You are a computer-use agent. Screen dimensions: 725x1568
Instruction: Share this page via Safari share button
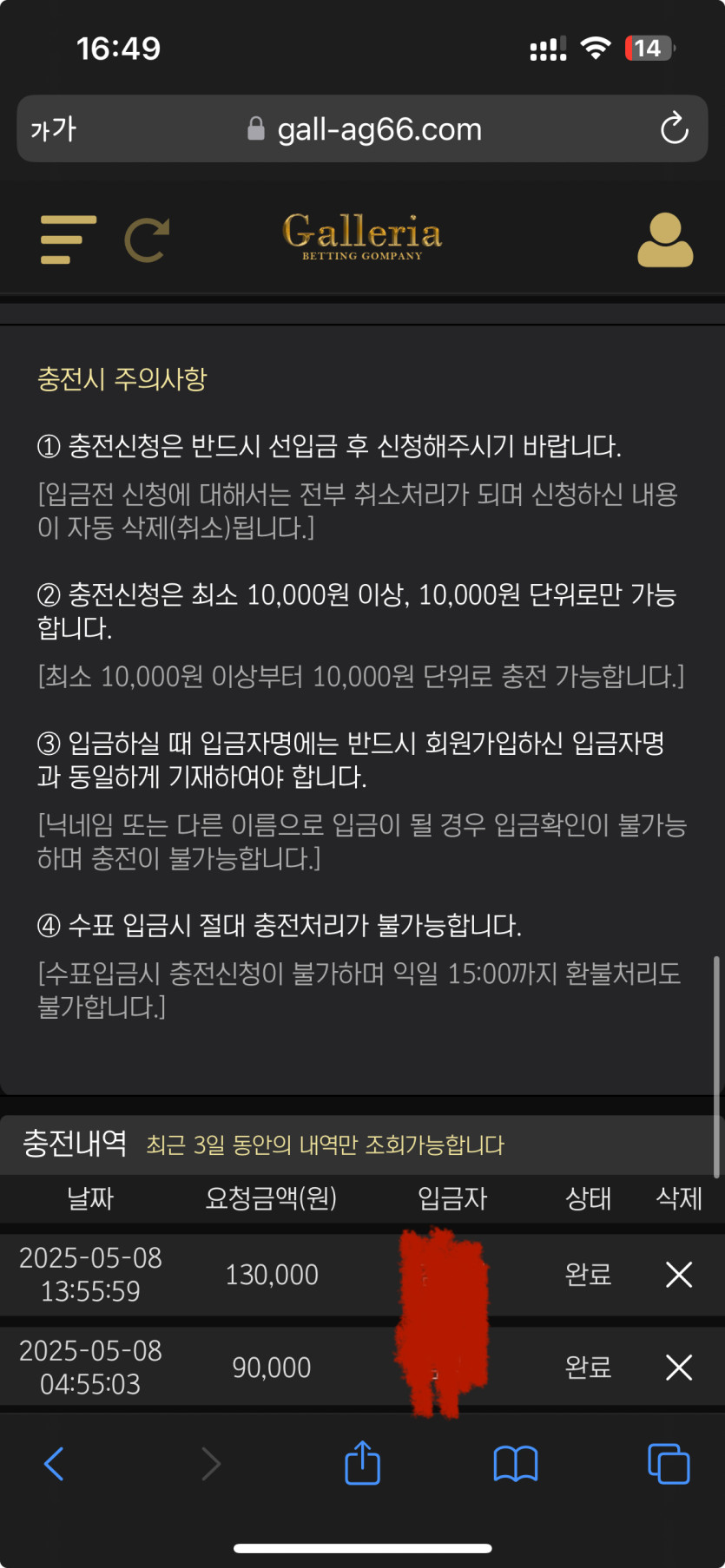coord(362,1463)
